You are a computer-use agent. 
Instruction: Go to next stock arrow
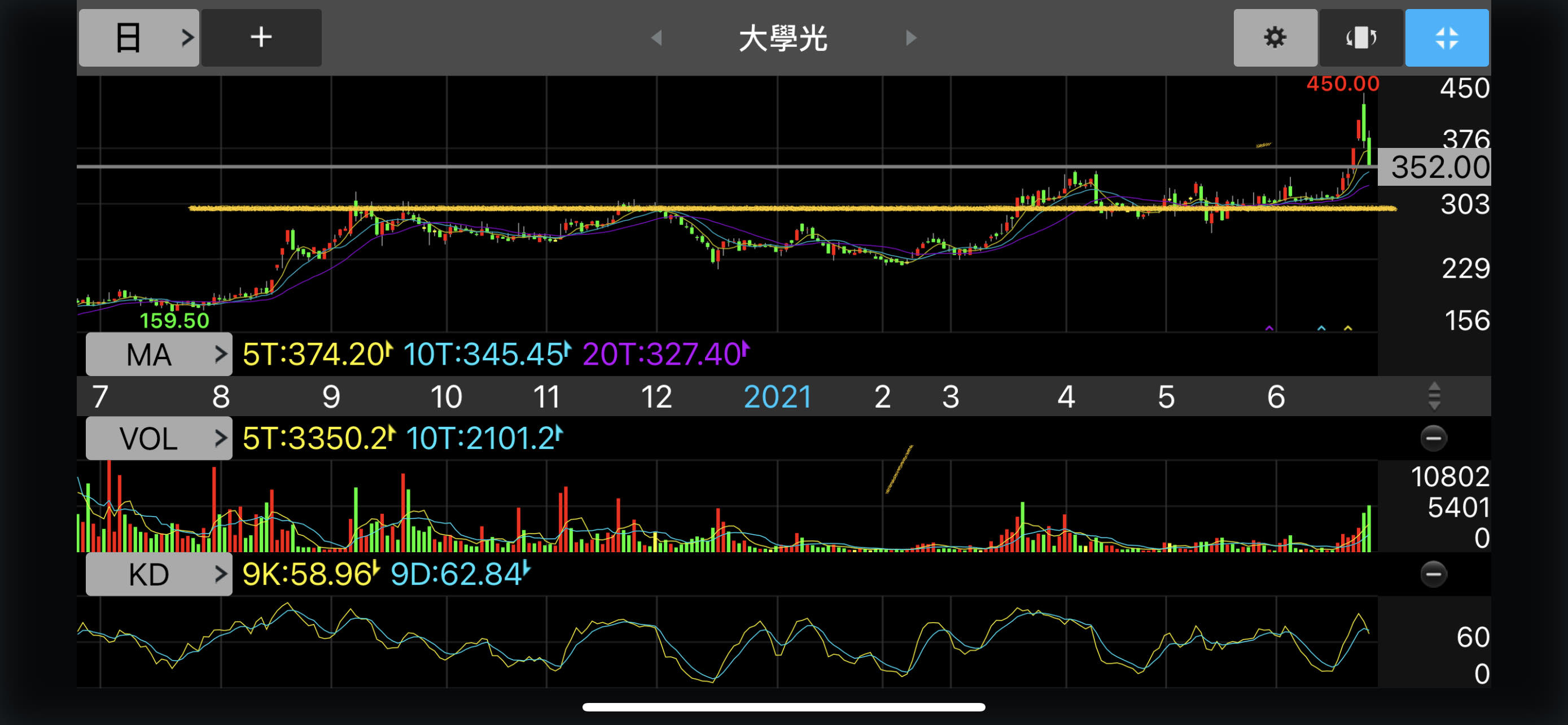tap(910, 38)
